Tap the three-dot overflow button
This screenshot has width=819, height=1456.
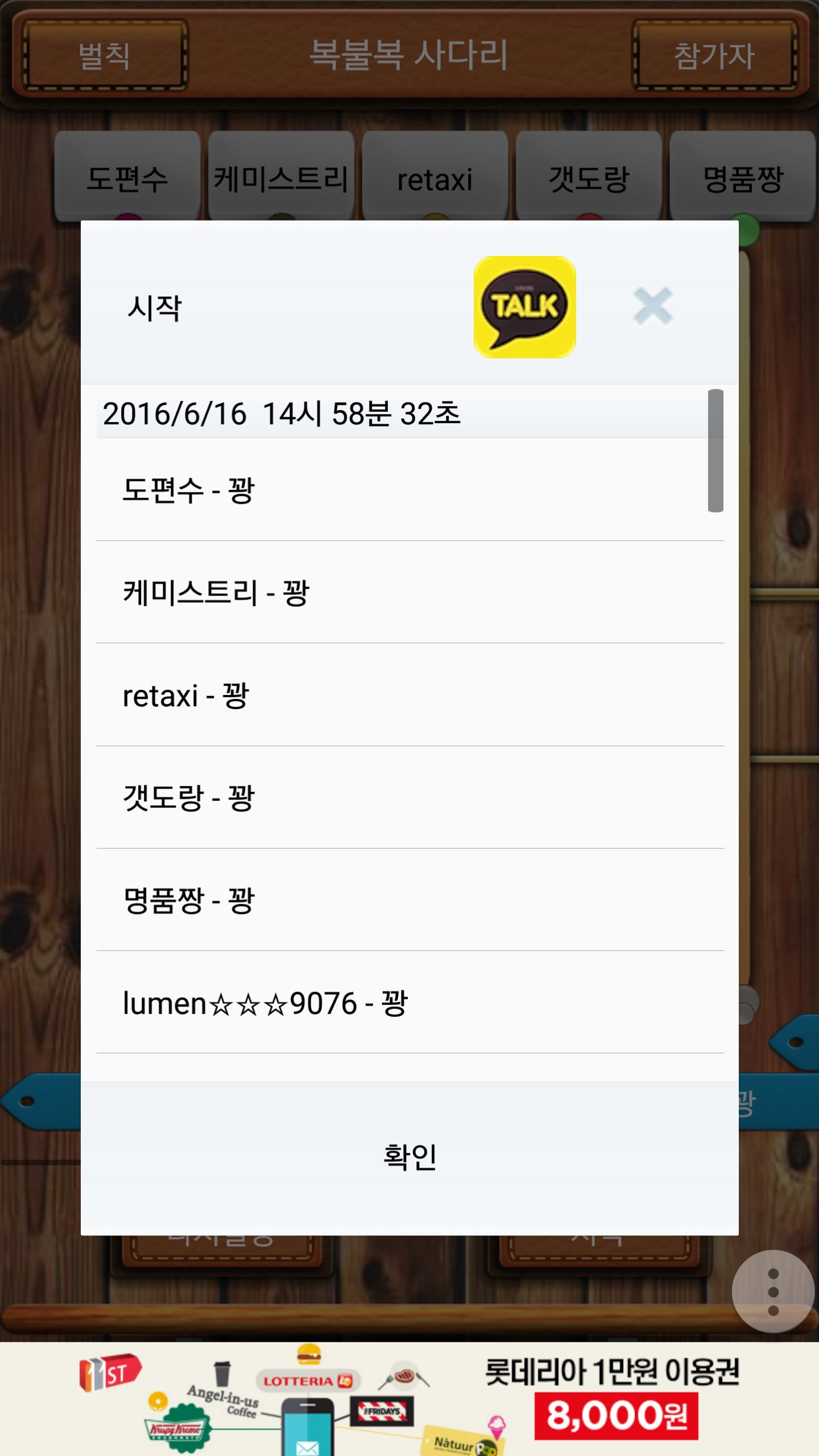[x=773, y=1291]
